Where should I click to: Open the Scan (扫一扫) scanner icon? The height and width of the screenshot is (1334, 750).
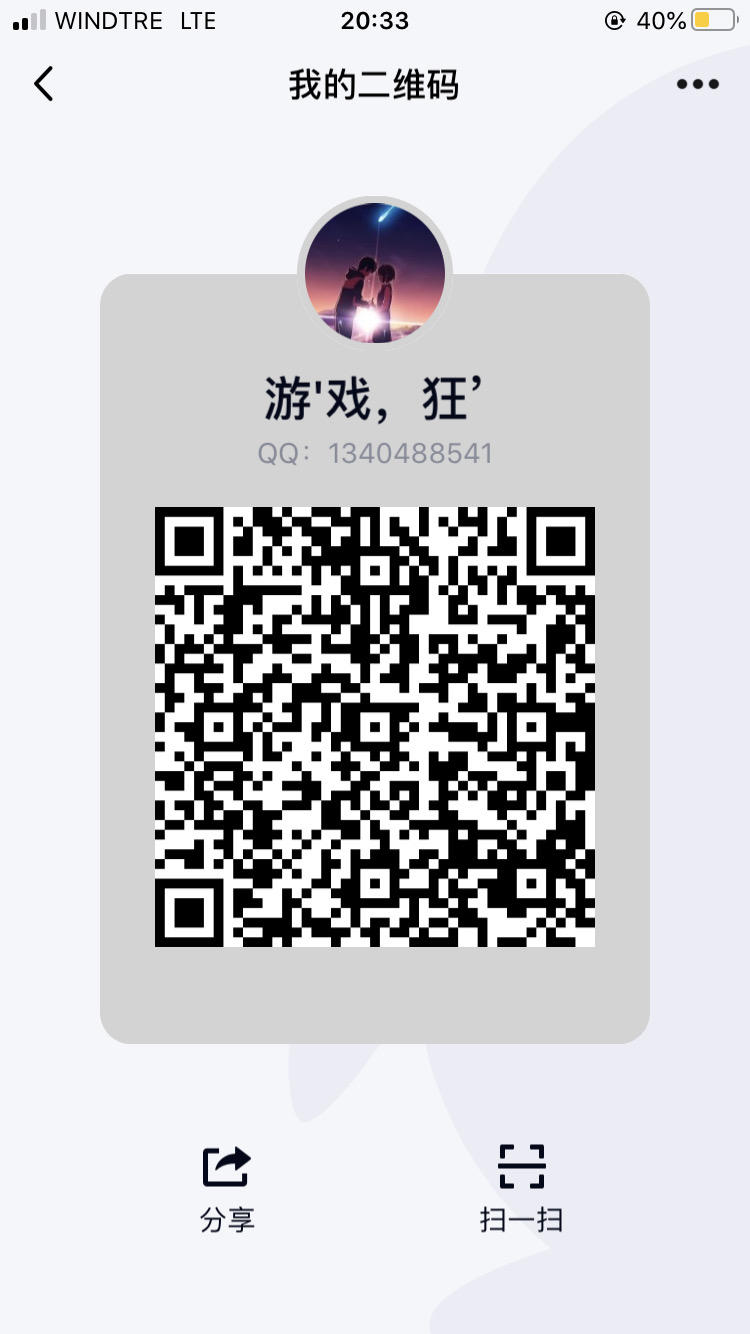521,1165
